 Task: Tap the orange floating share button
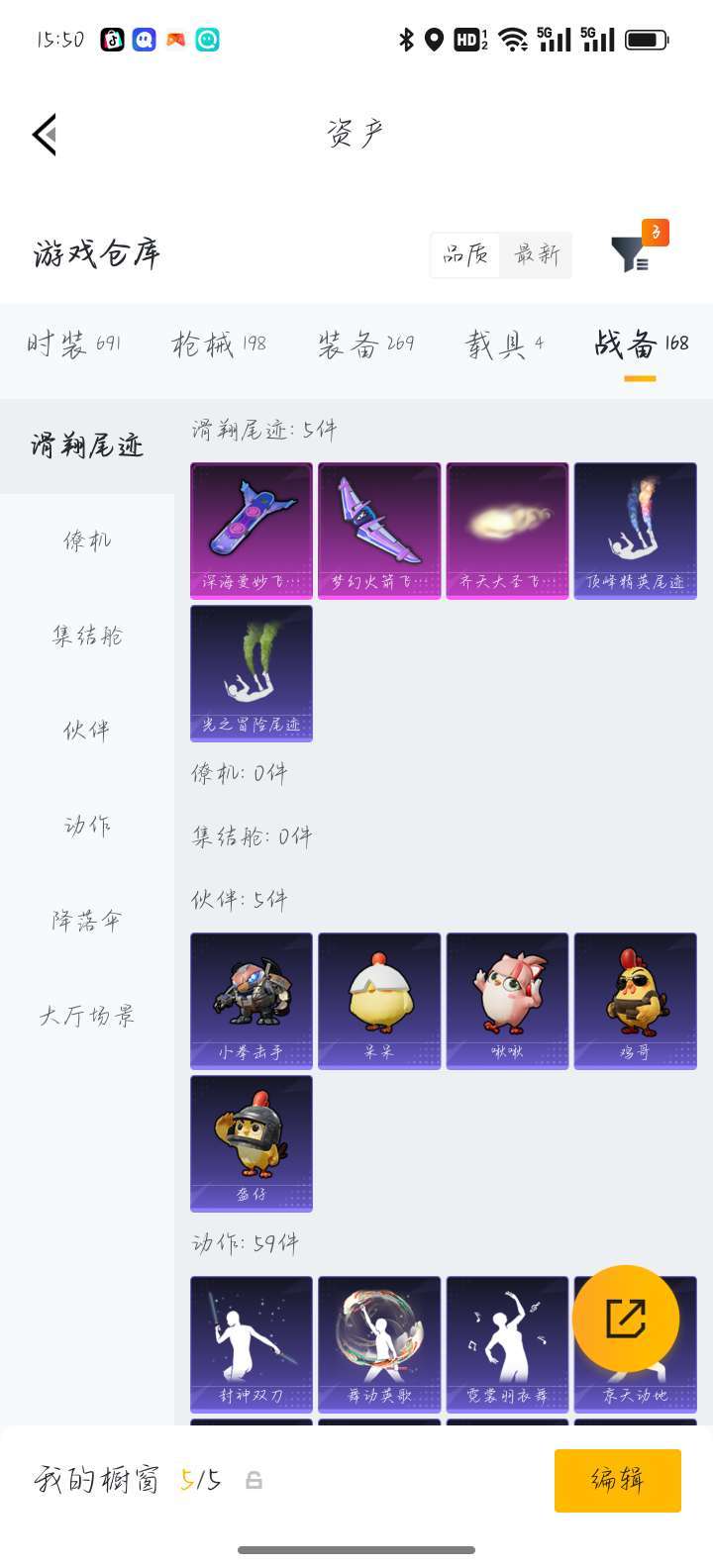tap(626, 1319)
